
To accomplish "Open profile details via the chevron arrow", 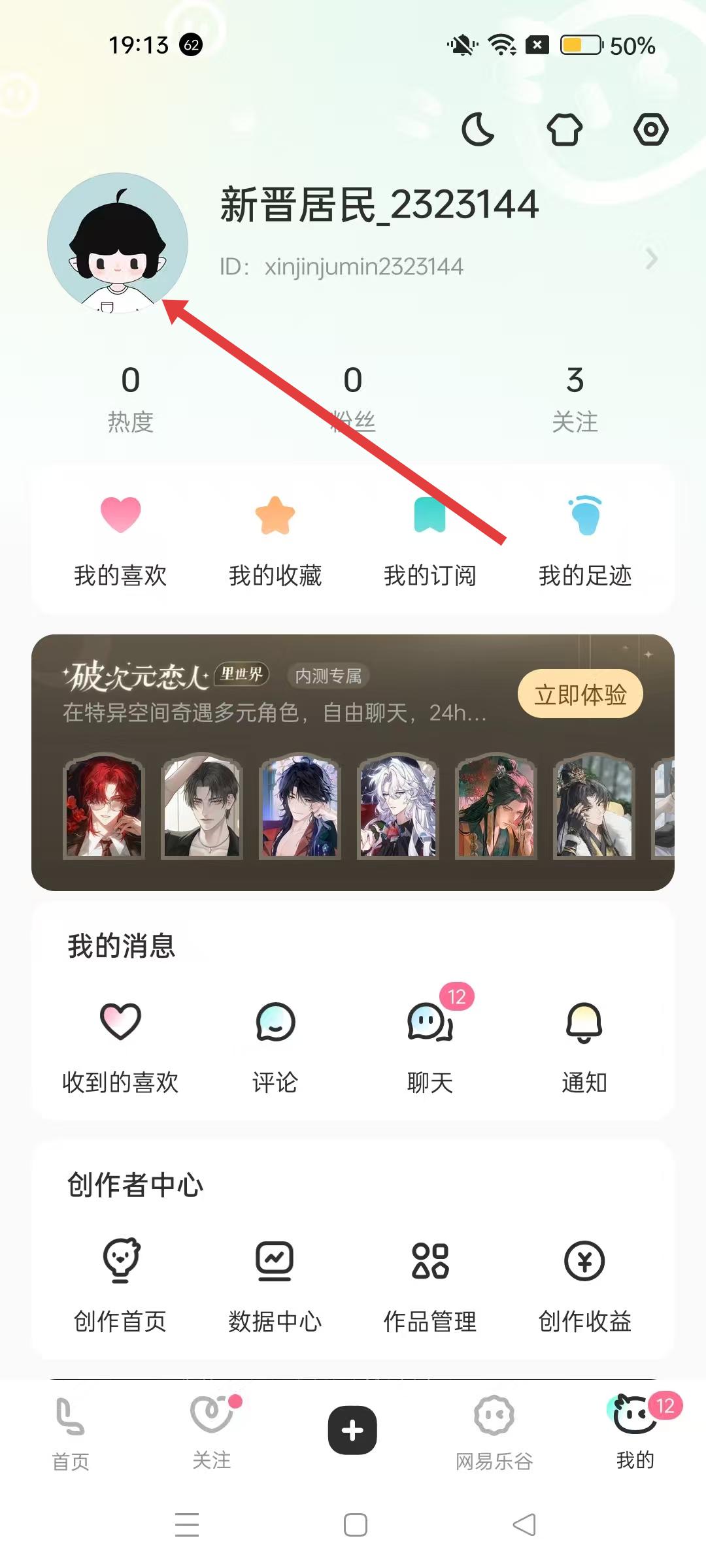I will (x=651, y=259).
